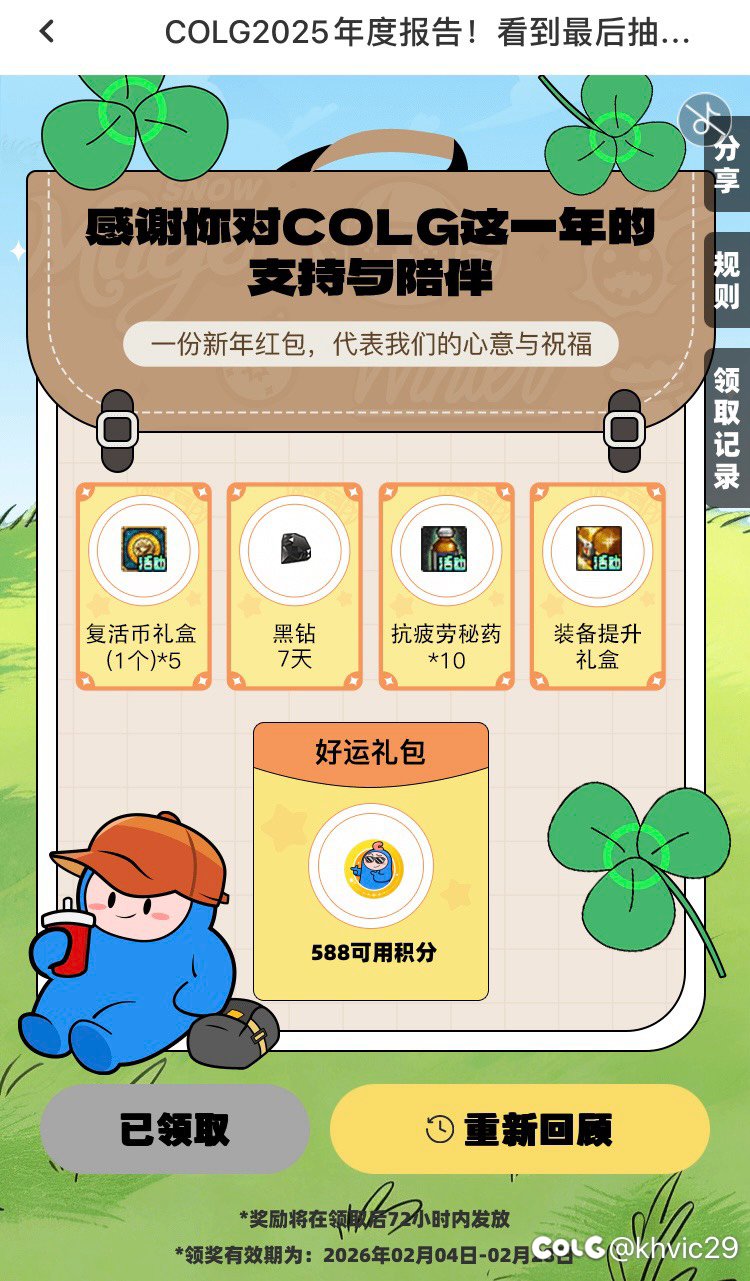Tap the 已领取 button
Screen dimensions: 750x1281
175,1130
